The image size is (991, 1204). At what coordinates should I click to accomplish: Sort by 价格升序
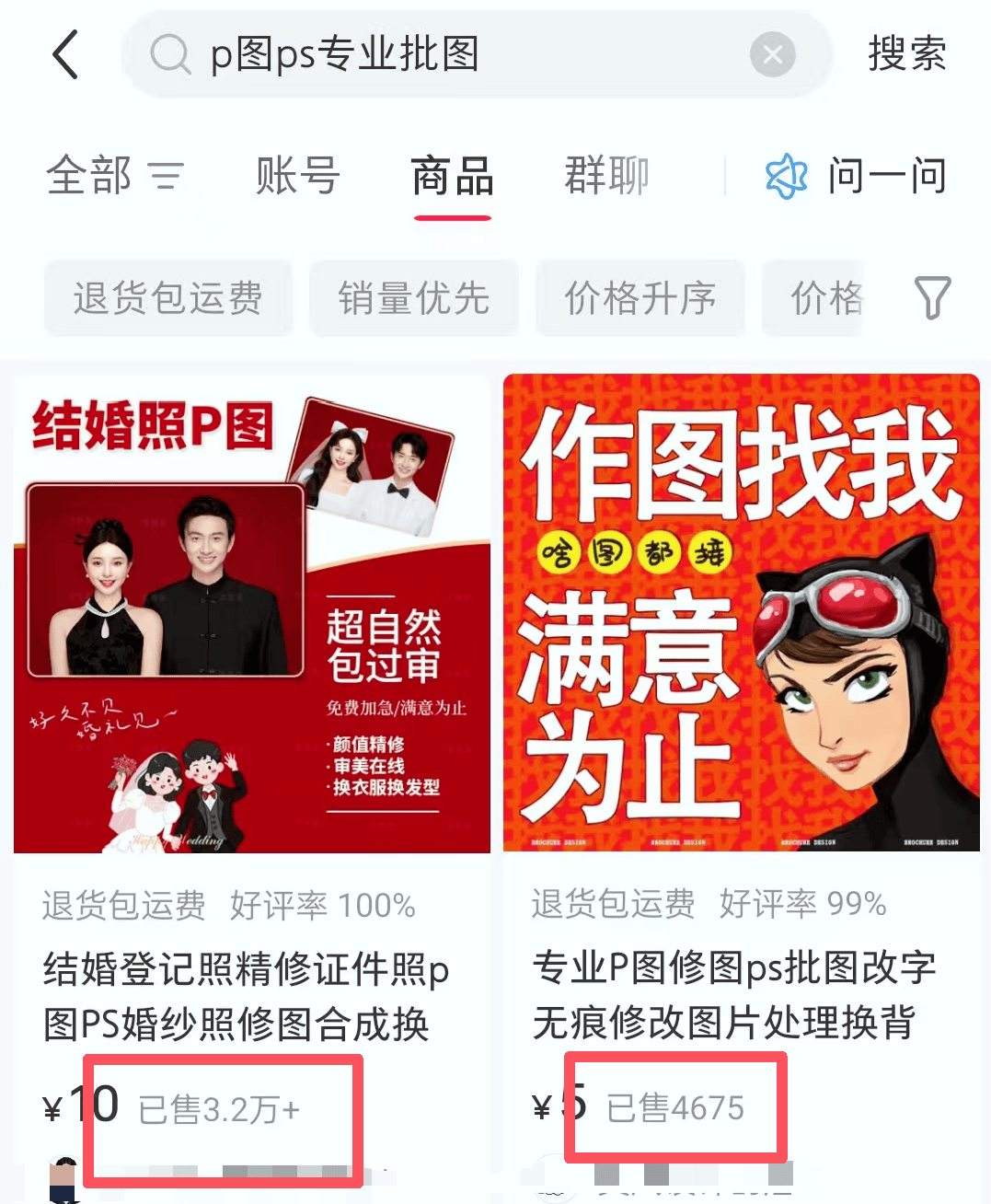click(x=640, y=298)
